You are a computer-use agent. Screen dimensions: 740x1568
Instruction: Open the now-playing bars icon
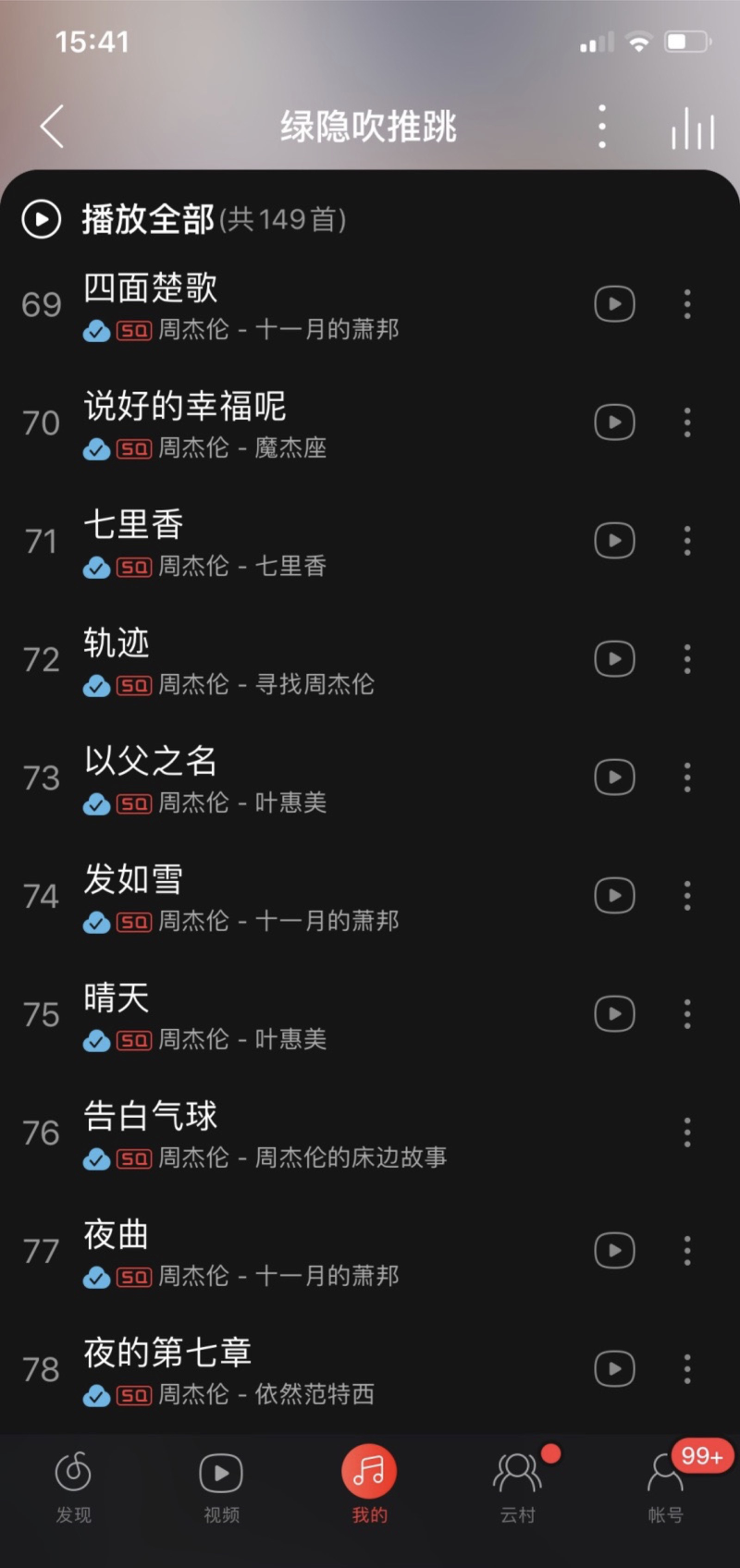pos(693,128)
